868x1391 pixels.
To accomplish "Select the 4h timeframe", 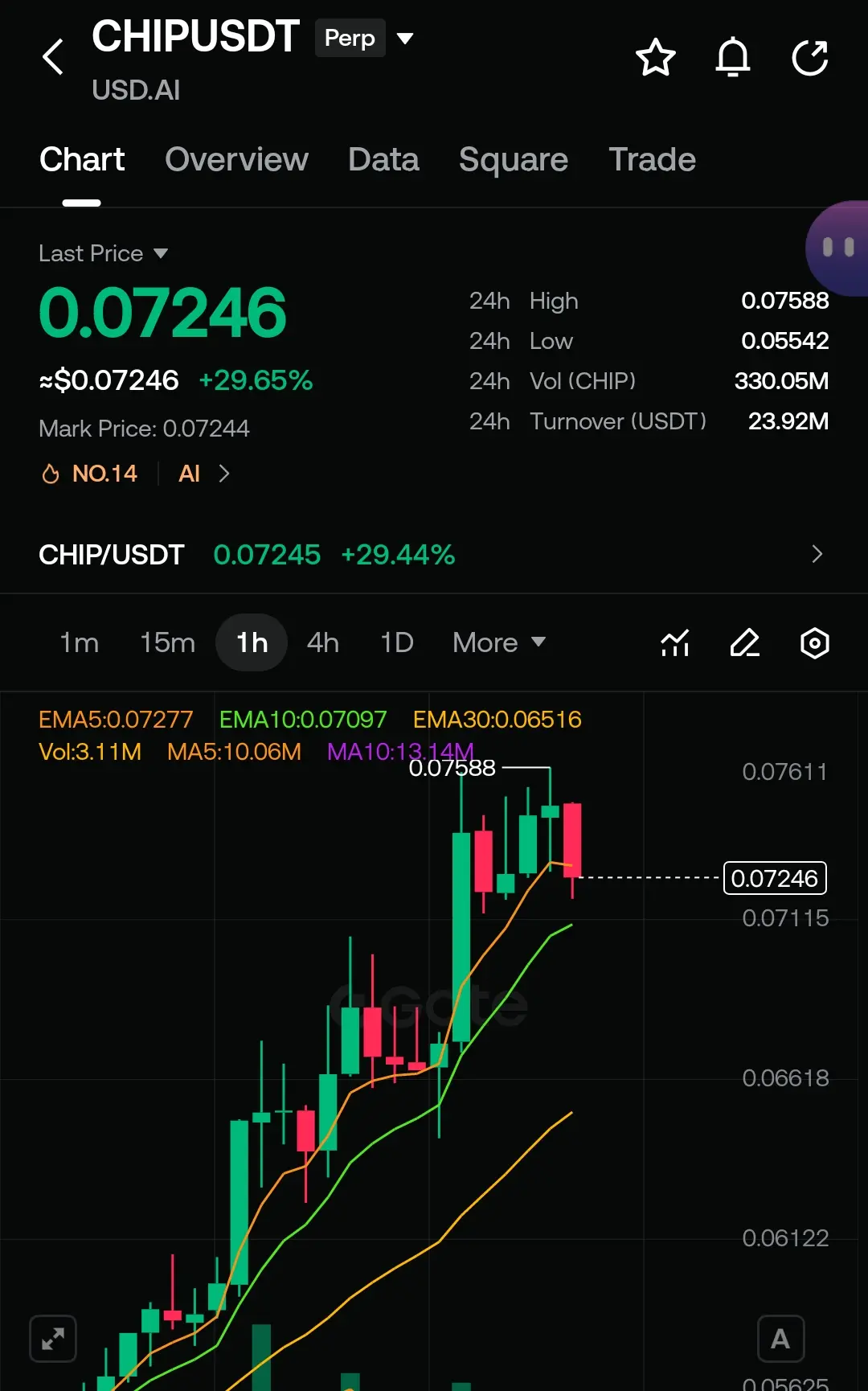I will coord(323,642).
